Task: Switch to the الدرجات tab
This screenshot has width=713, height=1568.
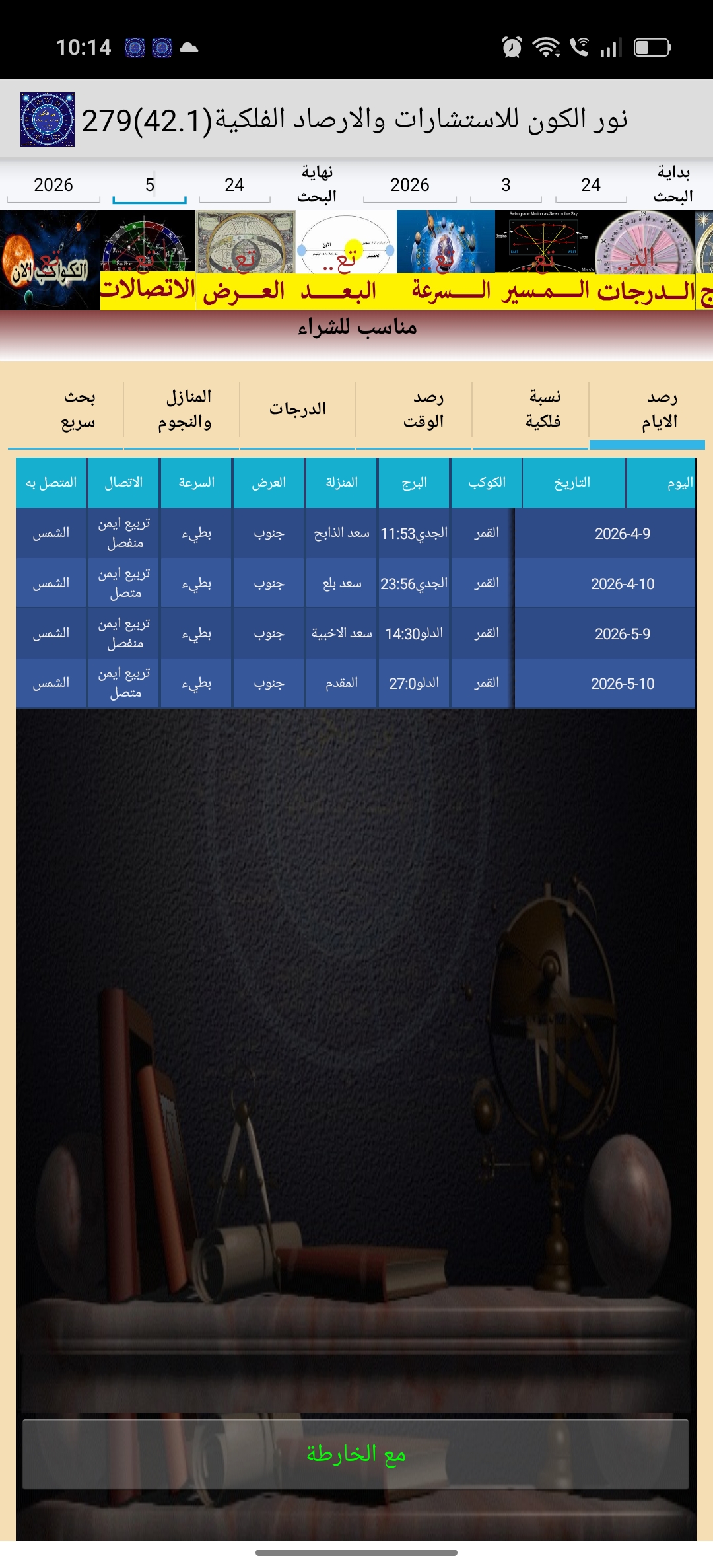Action: (298, 410)
